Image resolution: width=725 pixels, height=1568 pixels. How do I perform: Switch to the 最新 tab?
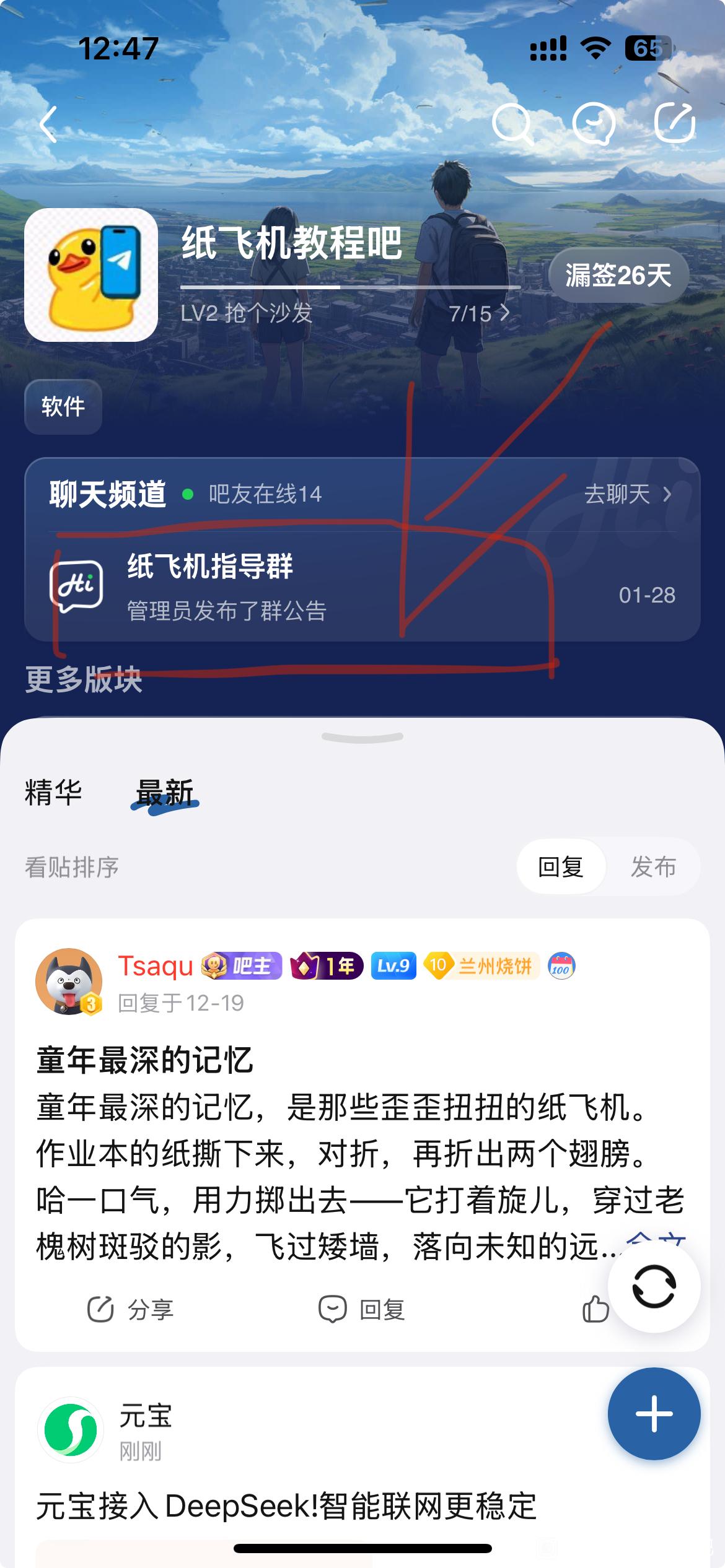(165, 793)
